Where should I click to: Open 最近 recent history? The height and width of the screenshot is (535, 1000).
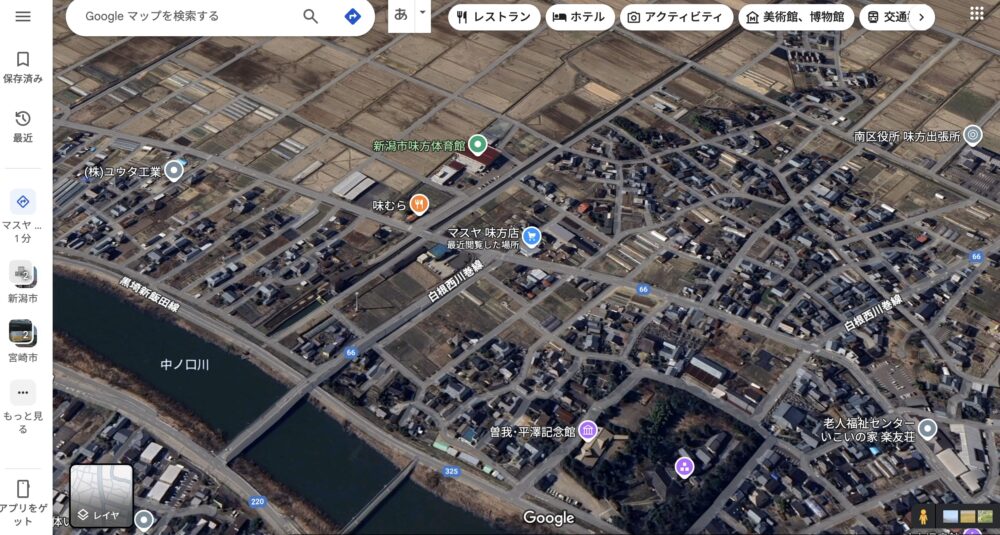tap(23, 126)
